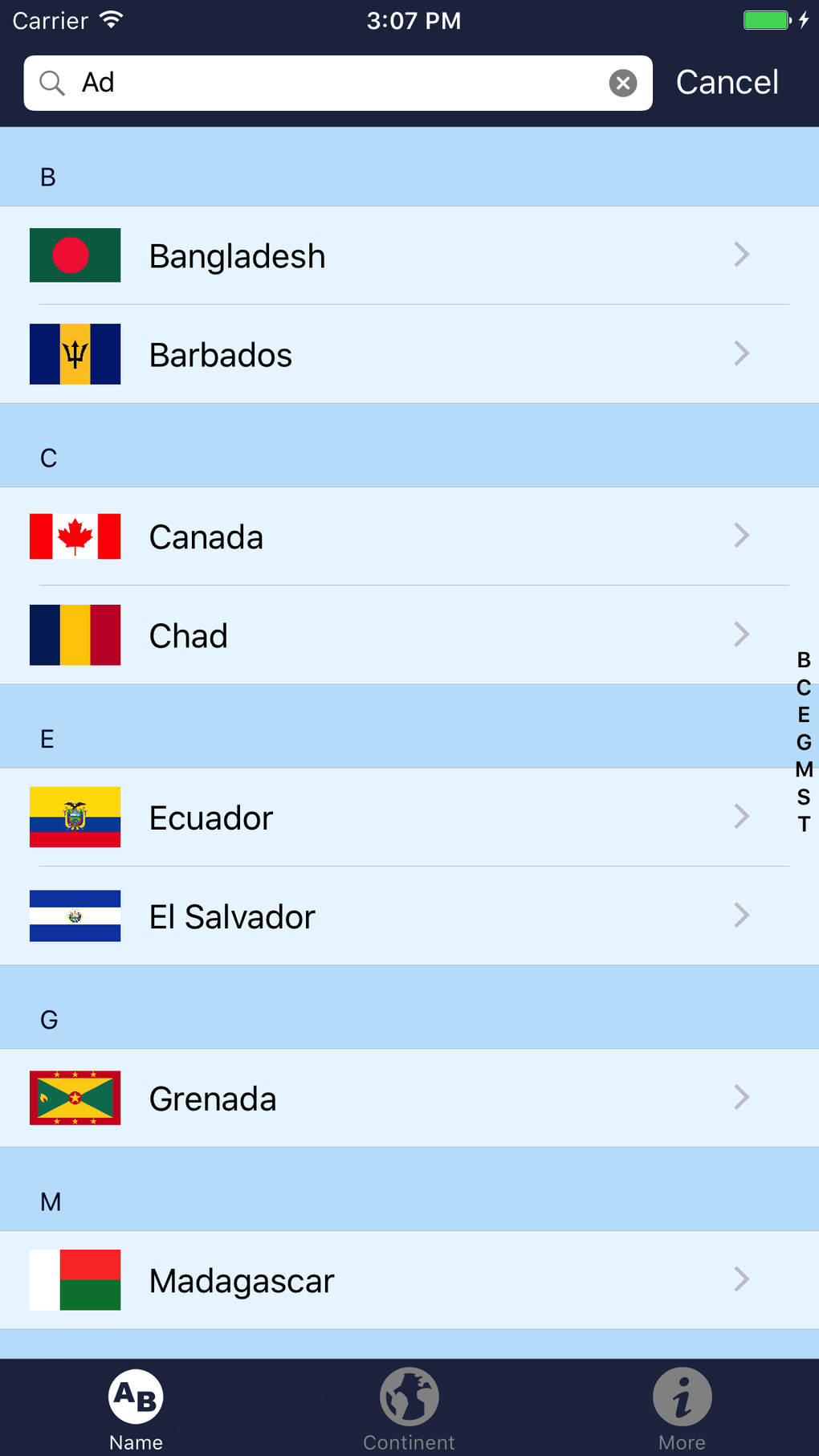Jump to section M in the index
This screenshot has height=1456, width=819.
pyautogui.click(x=802, y=769)
